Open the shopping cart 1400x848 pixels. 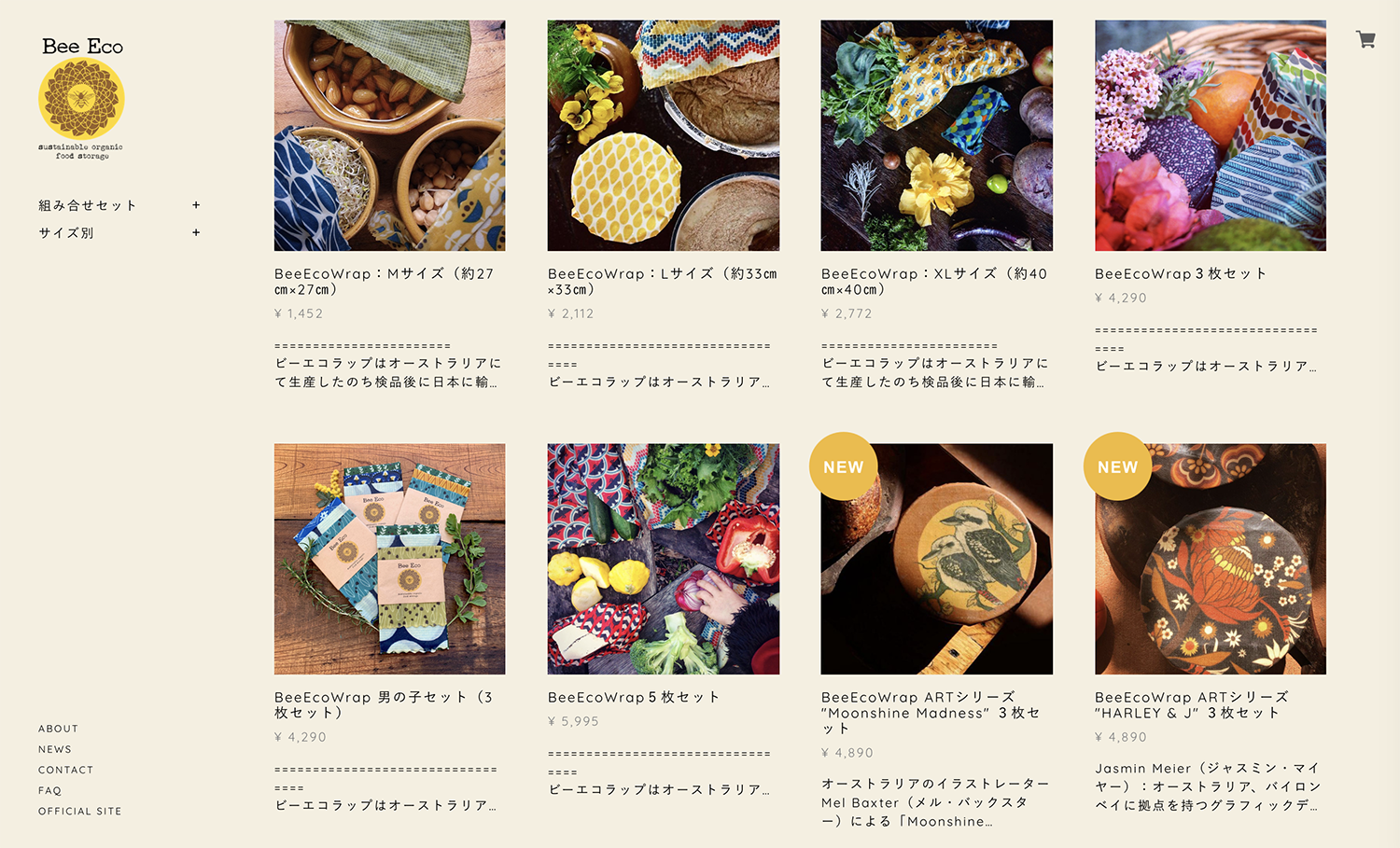1365,39
